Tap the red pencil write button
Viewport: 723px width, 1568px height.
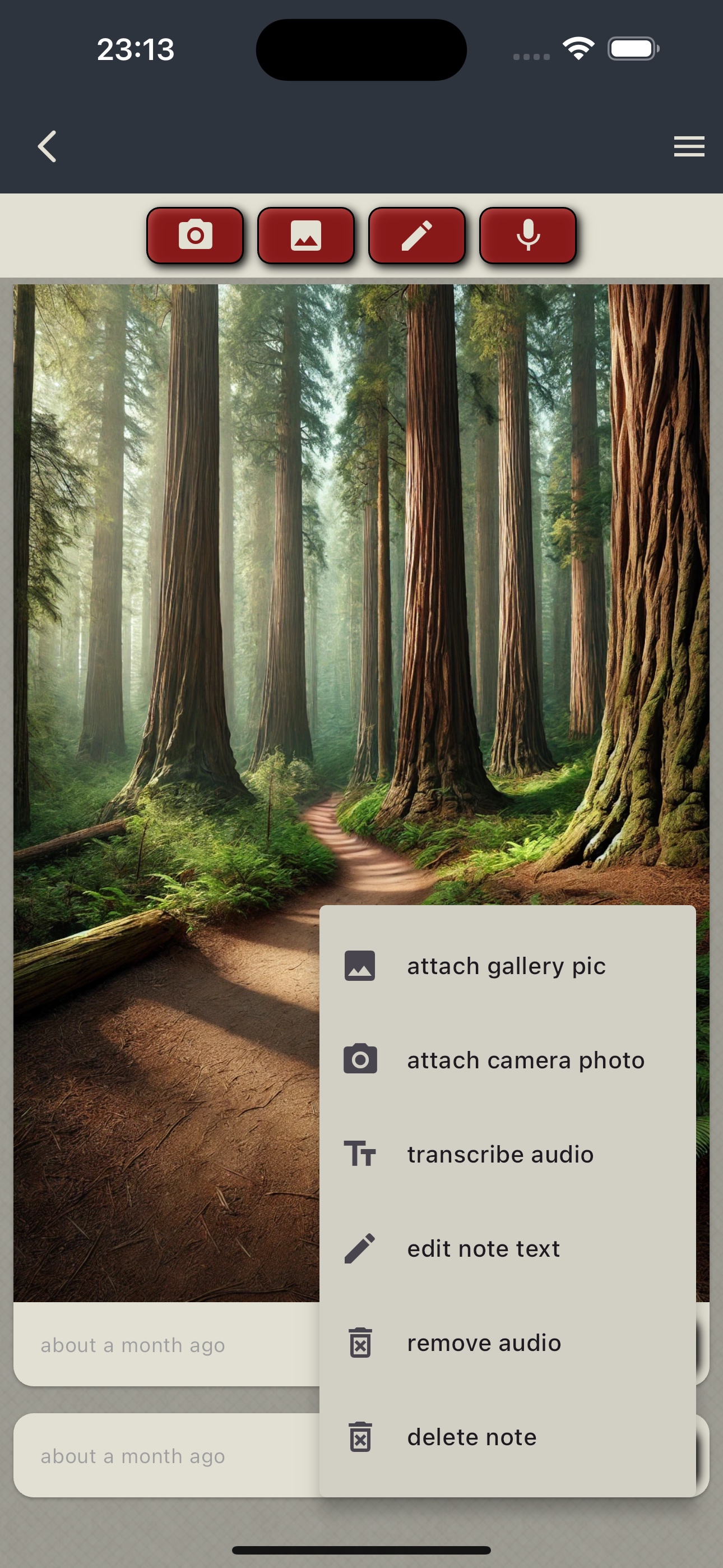pyautogui.click(x=417, y=236)
